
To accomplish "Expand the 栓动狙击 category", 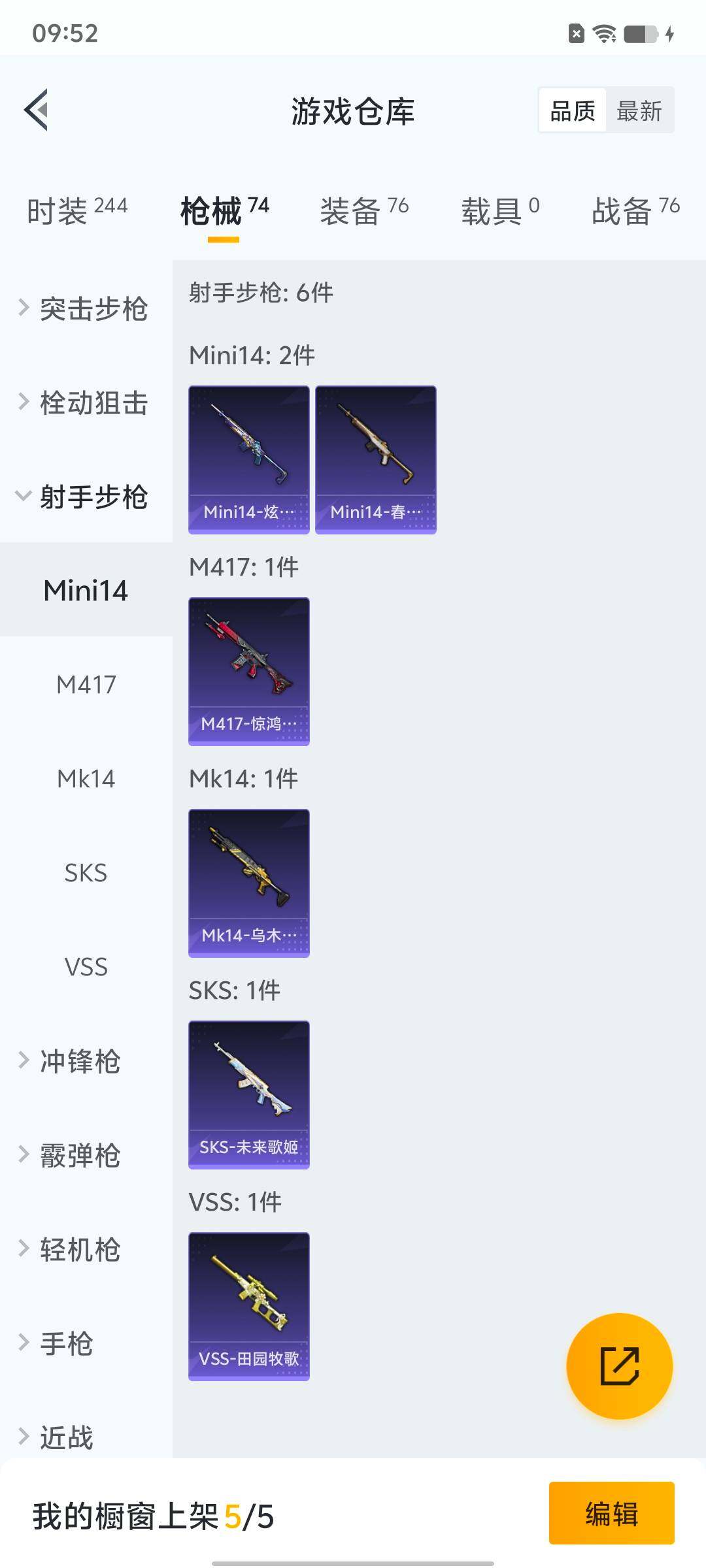I will [85, 402].
